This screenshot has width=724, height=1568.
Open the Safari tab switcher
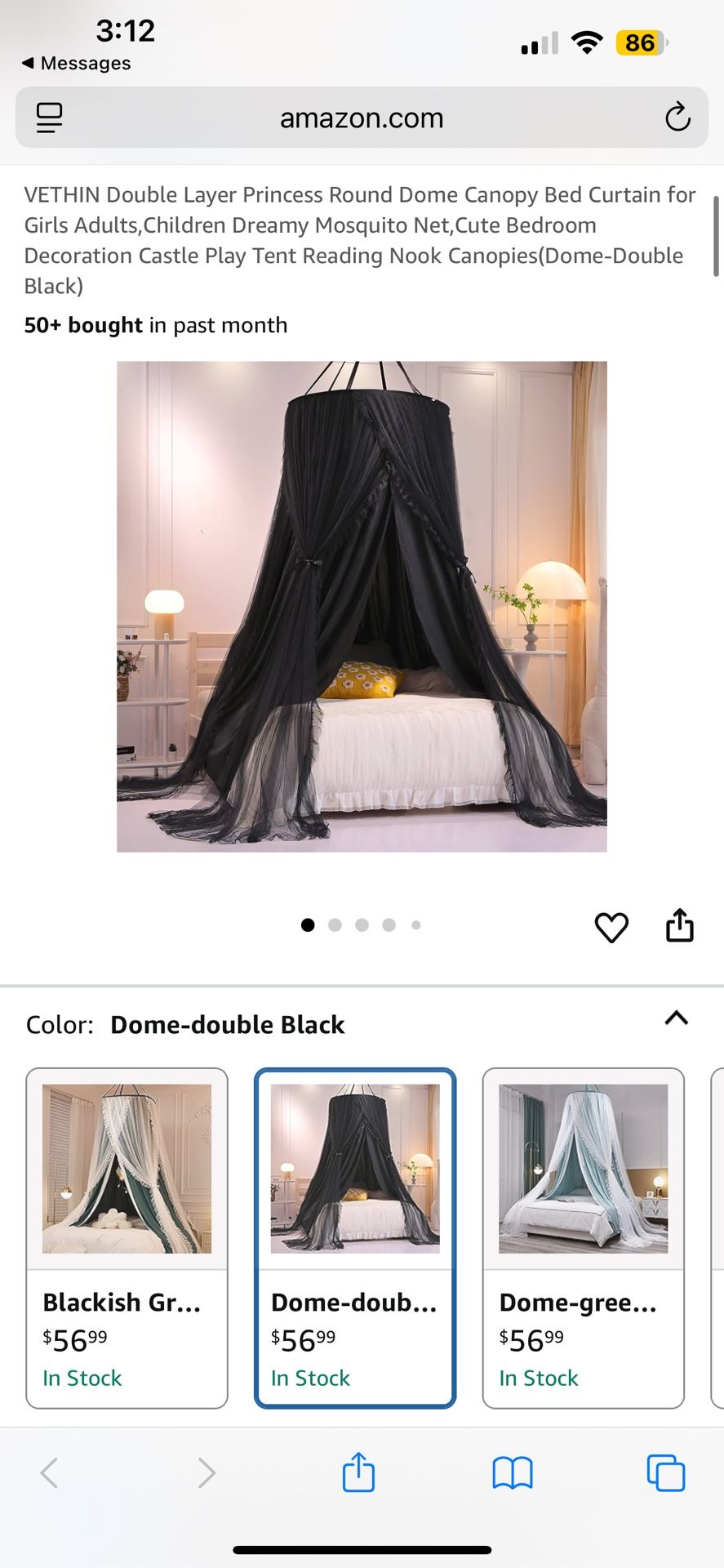pyautogui.click(x=666, y=1473)
